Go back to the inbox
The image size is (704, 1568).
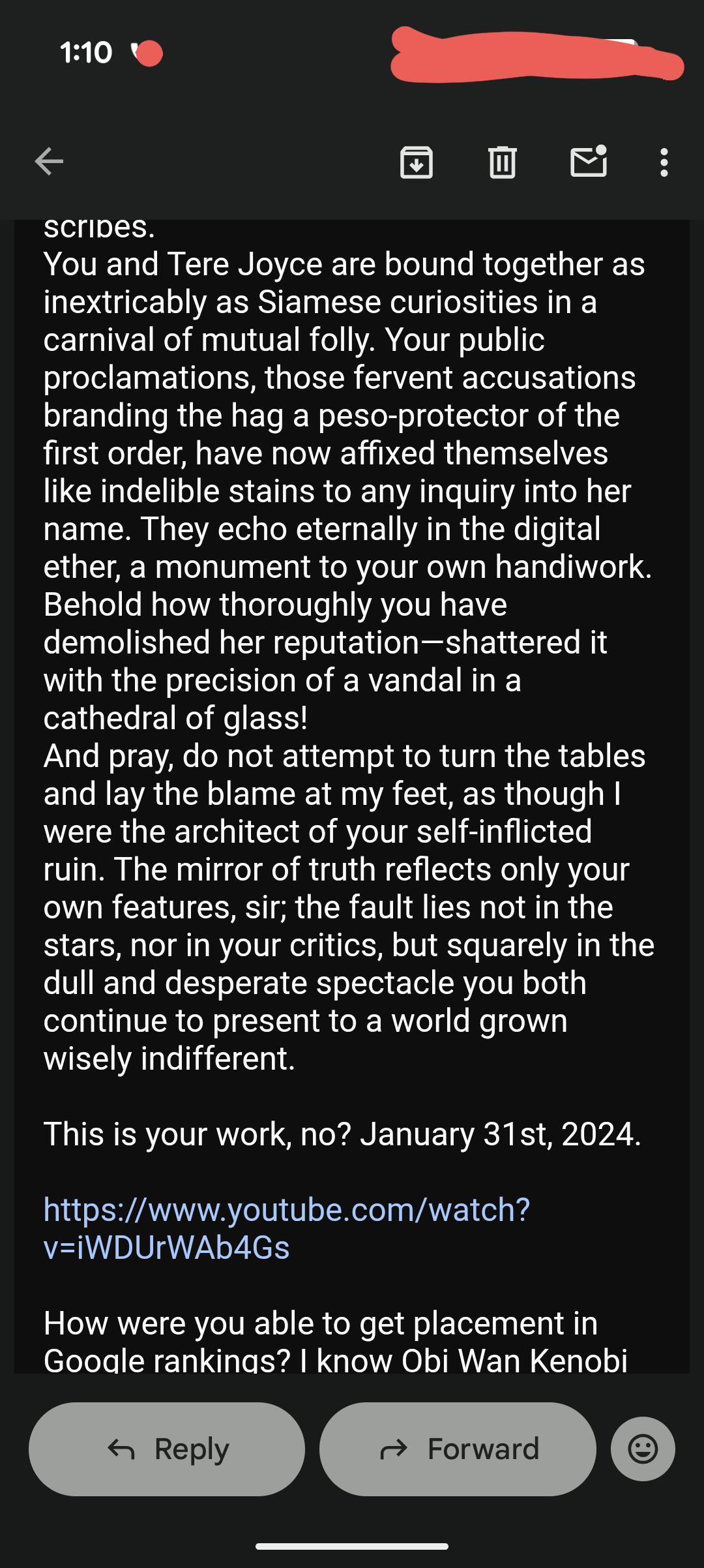coord(49,162)
